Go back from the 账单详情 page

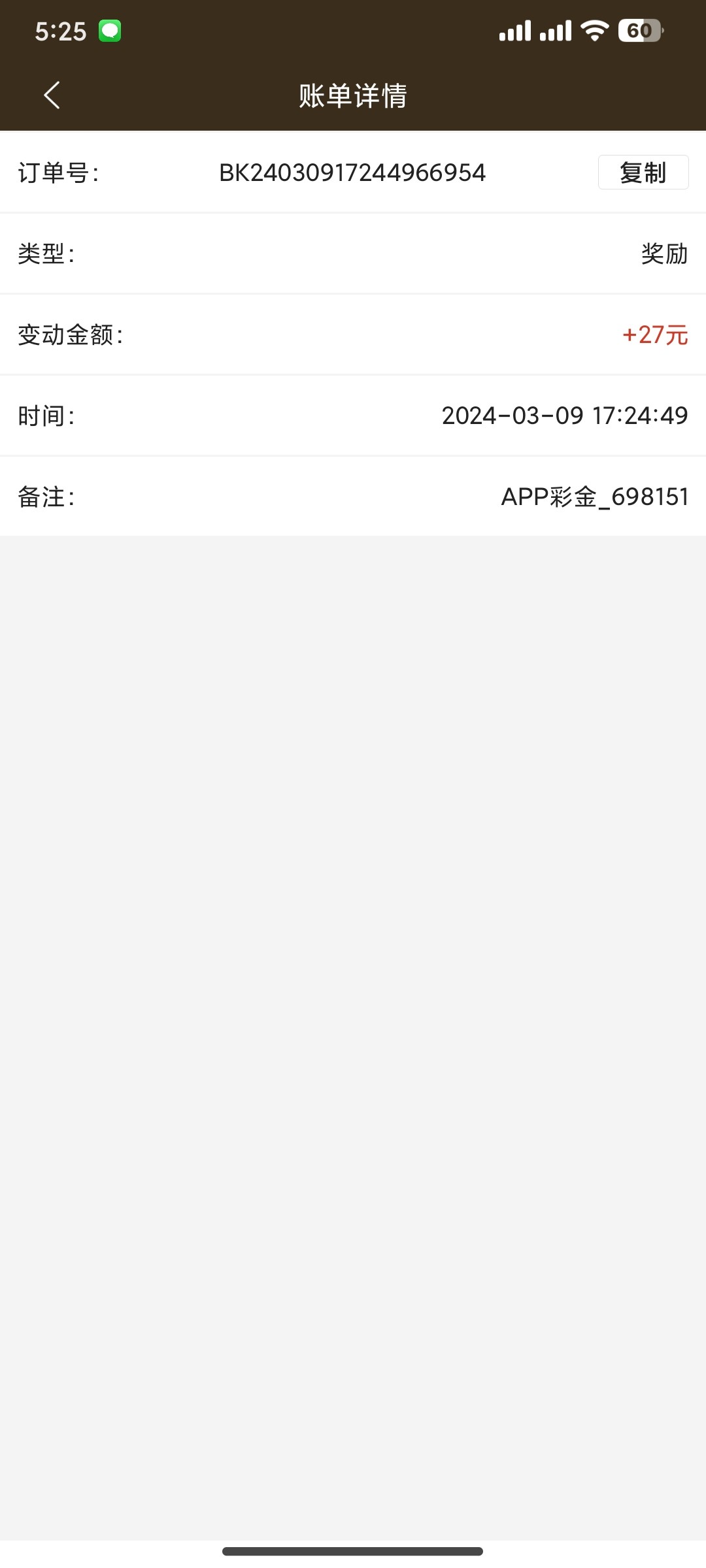pyautogui.click(x=52, y=95)
